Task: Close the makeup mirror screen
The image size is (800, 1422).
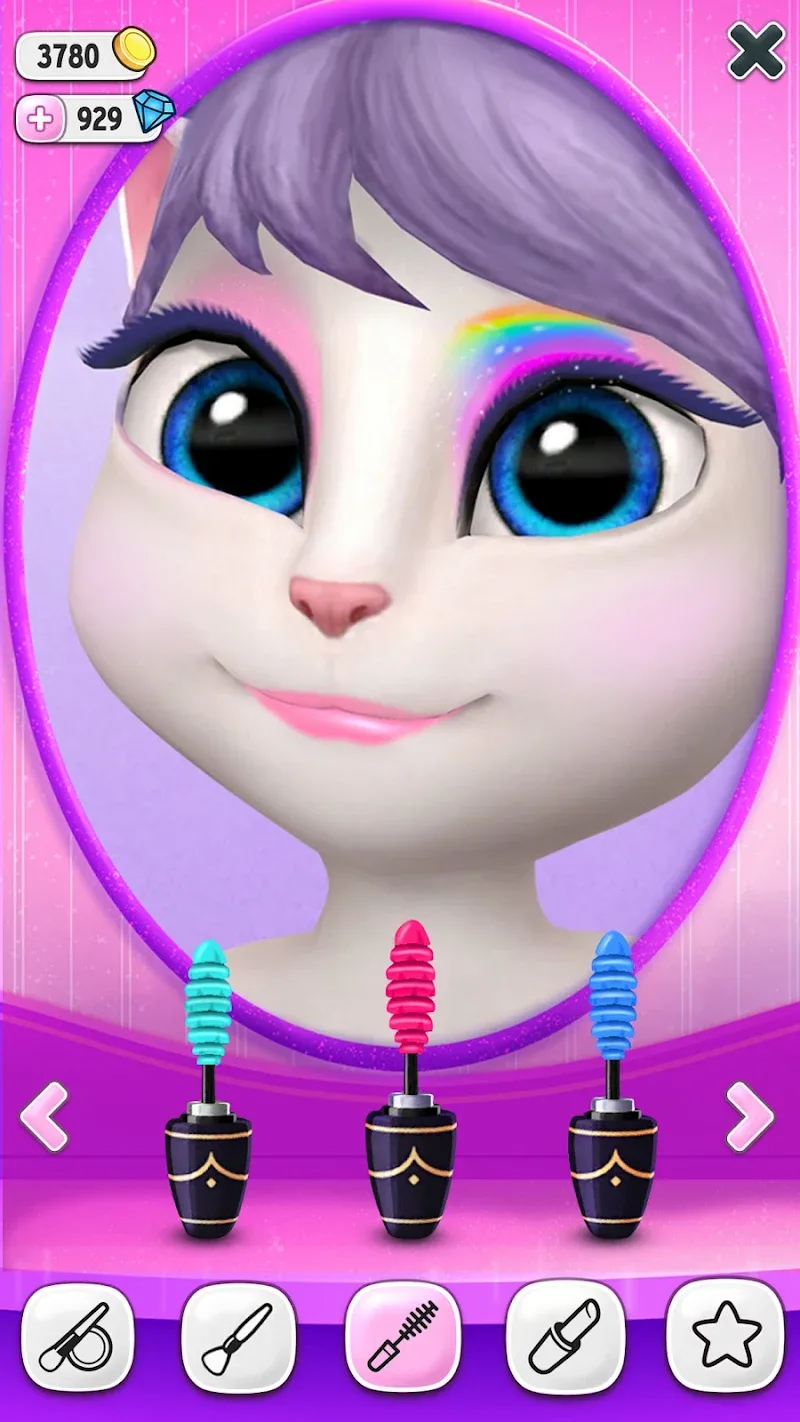Action: (x=755, y=52)
